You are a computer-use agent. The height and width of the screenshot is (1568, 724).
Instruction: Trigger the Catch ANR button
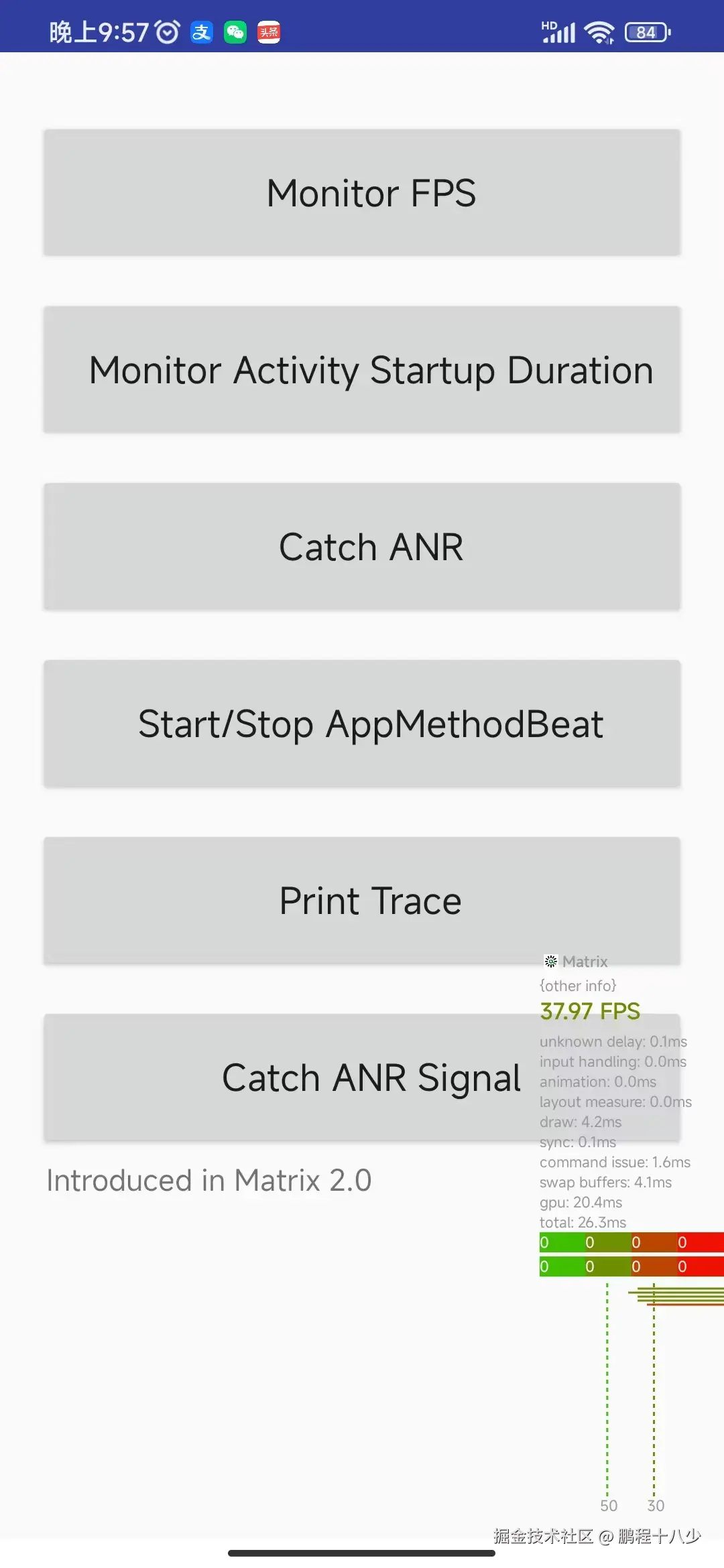362,546
